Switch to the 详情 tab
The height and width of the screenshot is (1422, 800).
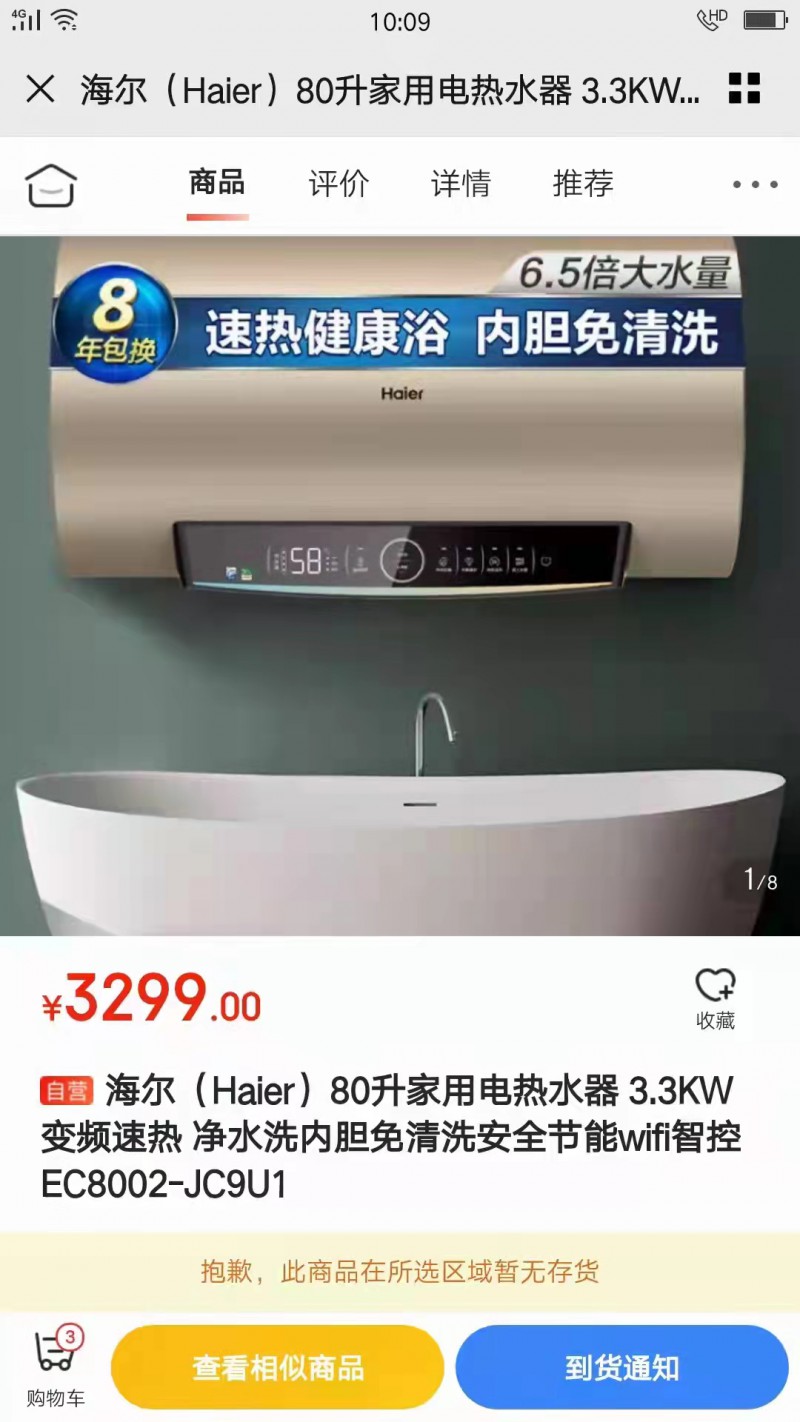click(x=461, y=184)
